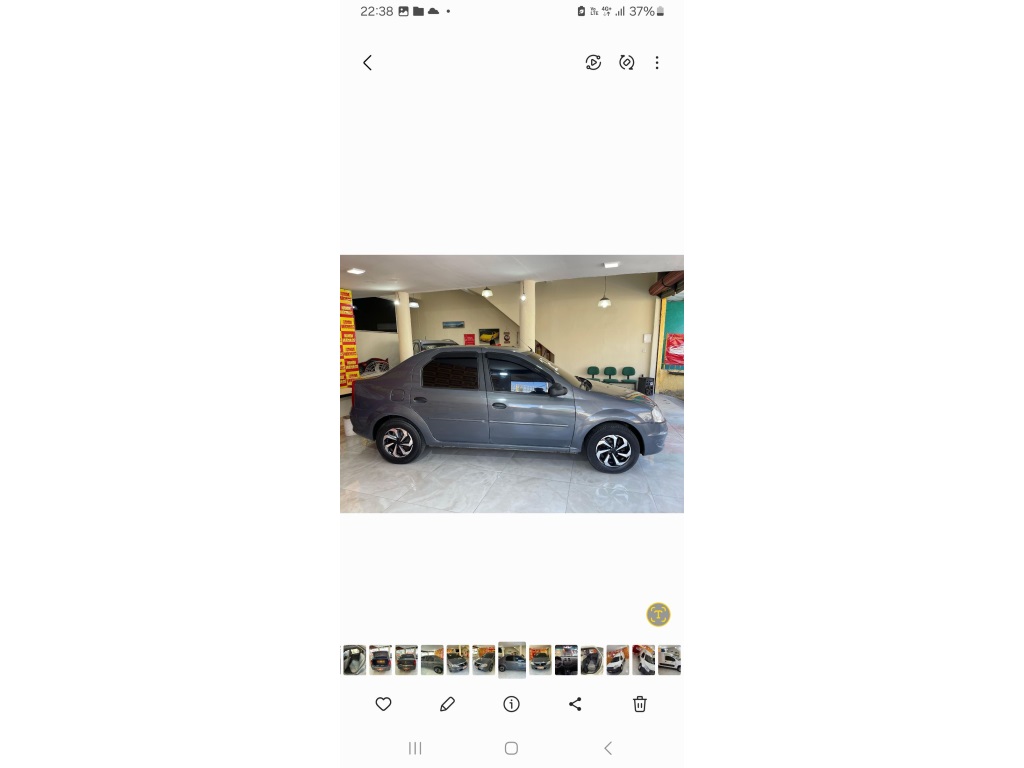Mark this photo as favorite
The width and height of the screenshot is (1024, 768).
[383, 704]
